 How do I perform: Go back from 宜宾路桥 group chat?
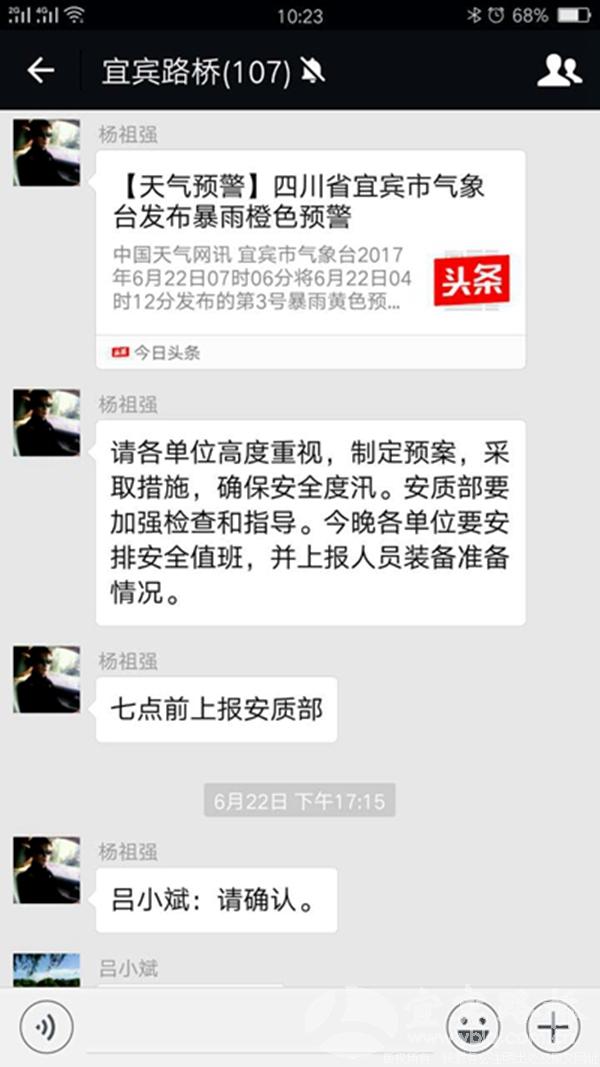click(40, 71)
